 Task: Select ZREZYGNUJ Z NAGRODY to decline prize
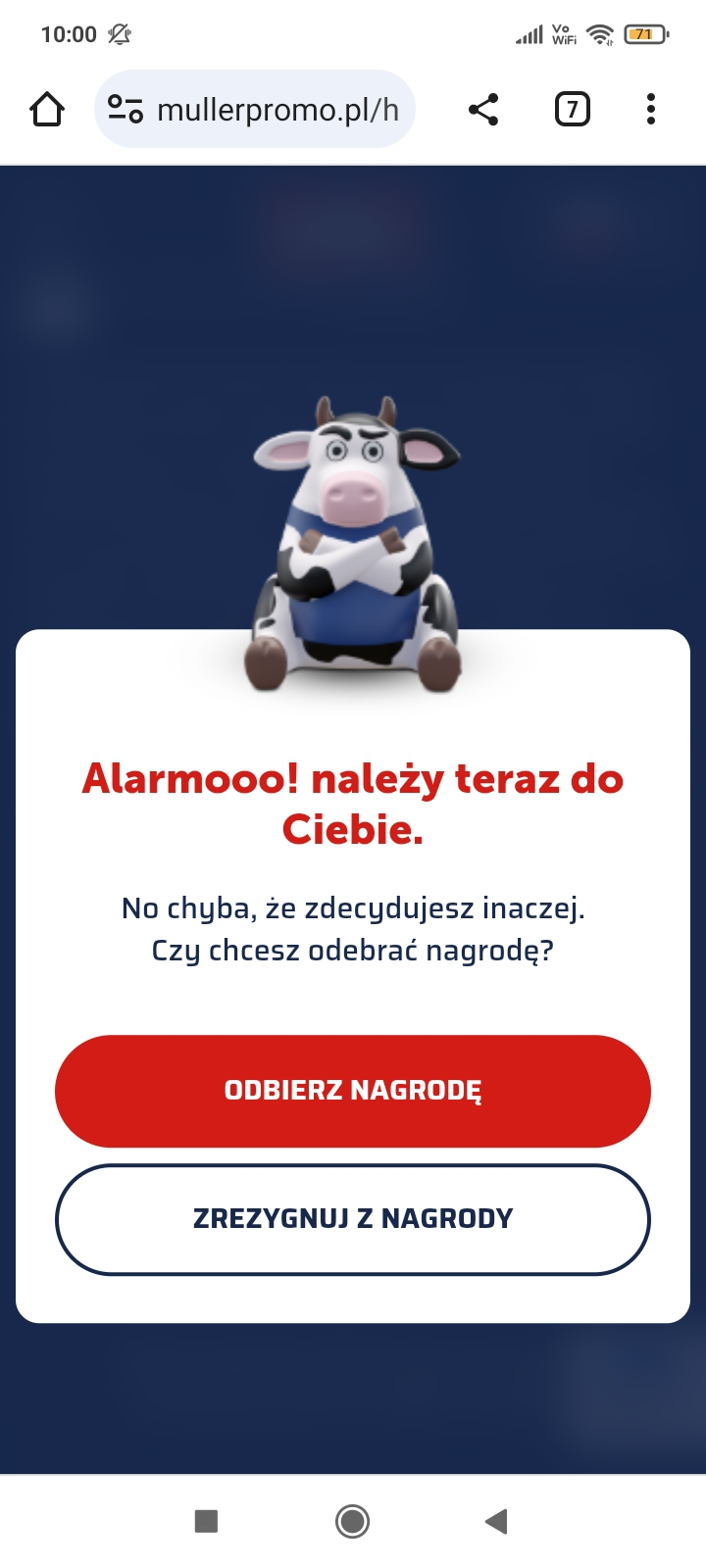click(353, 1219)
